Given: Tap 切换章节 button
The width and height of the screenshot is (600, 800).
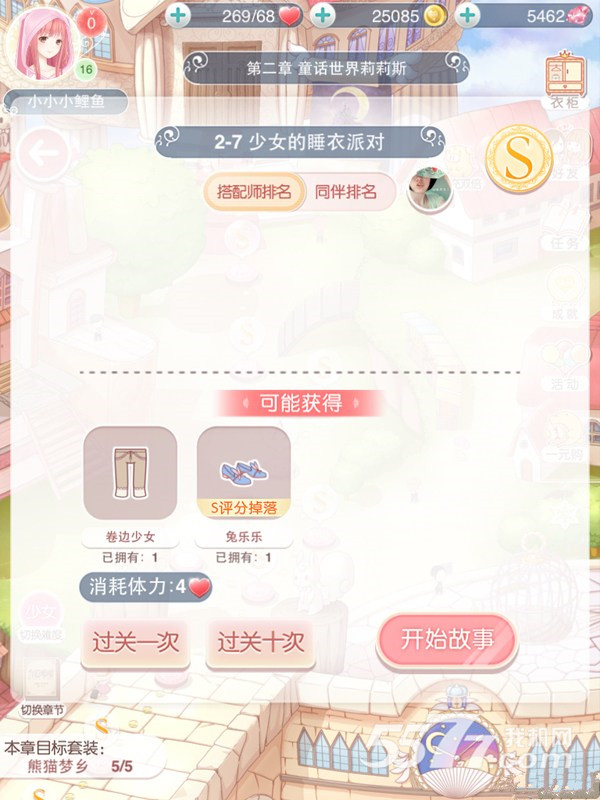Looking at the screenshot, I should 42,688.
